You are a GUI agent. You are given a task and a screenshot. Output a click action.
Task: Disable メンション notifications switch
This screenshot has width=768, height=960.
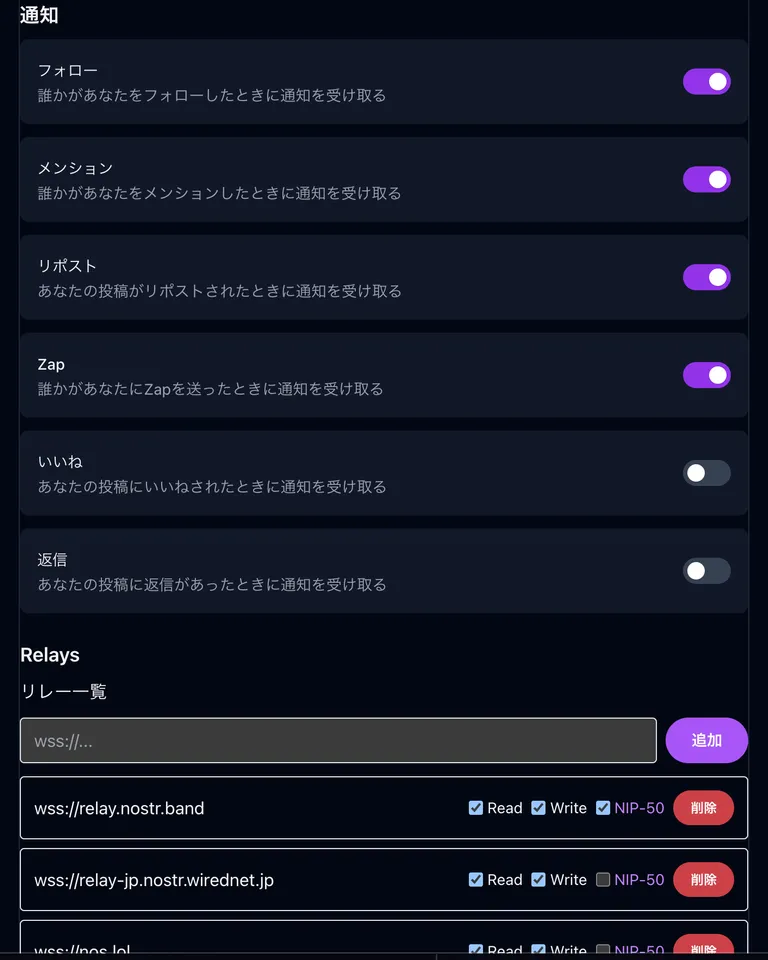coord(706,180)
